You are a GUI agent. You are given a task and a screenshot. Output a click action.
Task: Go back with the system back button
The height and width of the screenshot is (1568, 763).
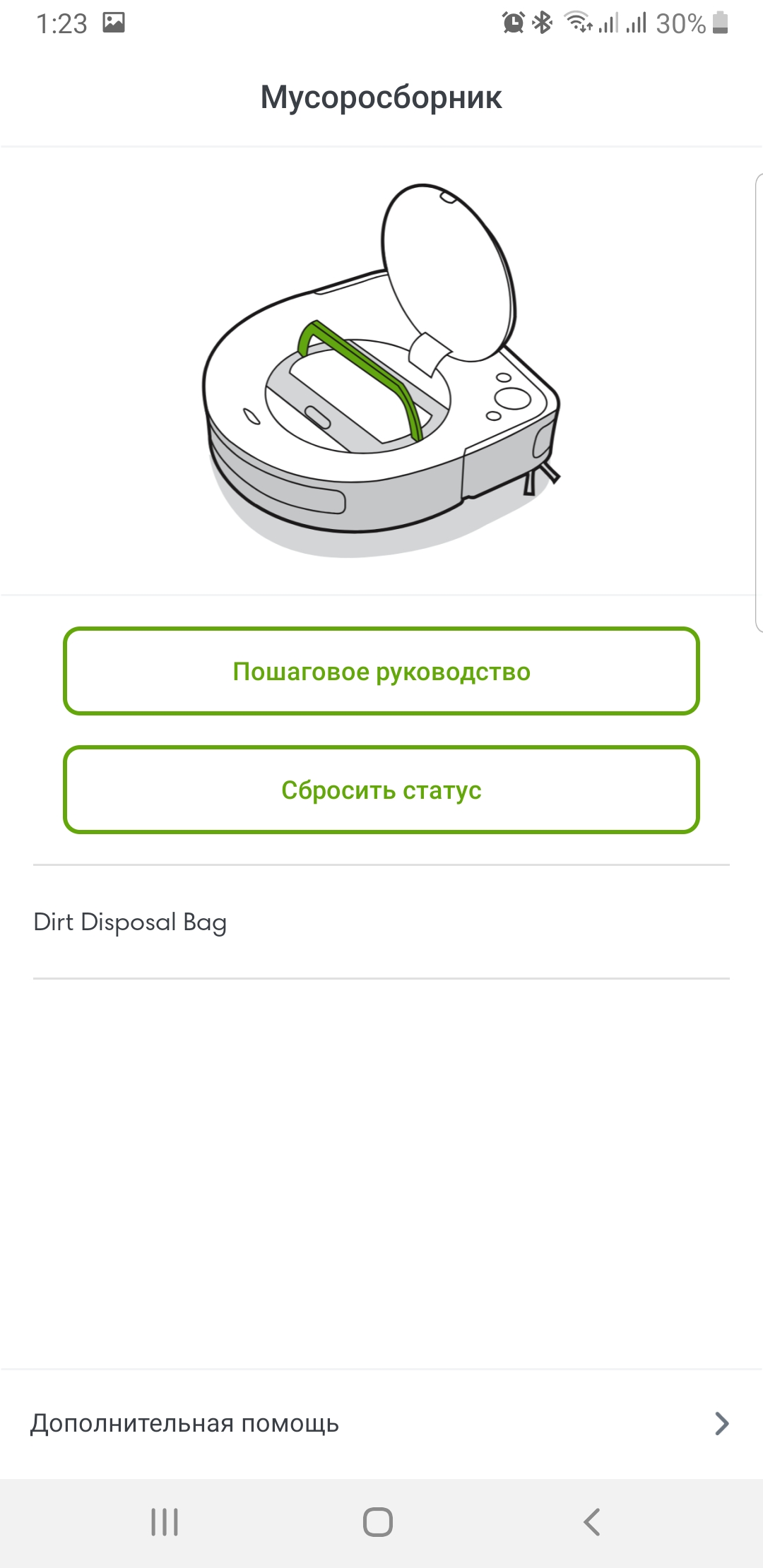pos(592,1522)
